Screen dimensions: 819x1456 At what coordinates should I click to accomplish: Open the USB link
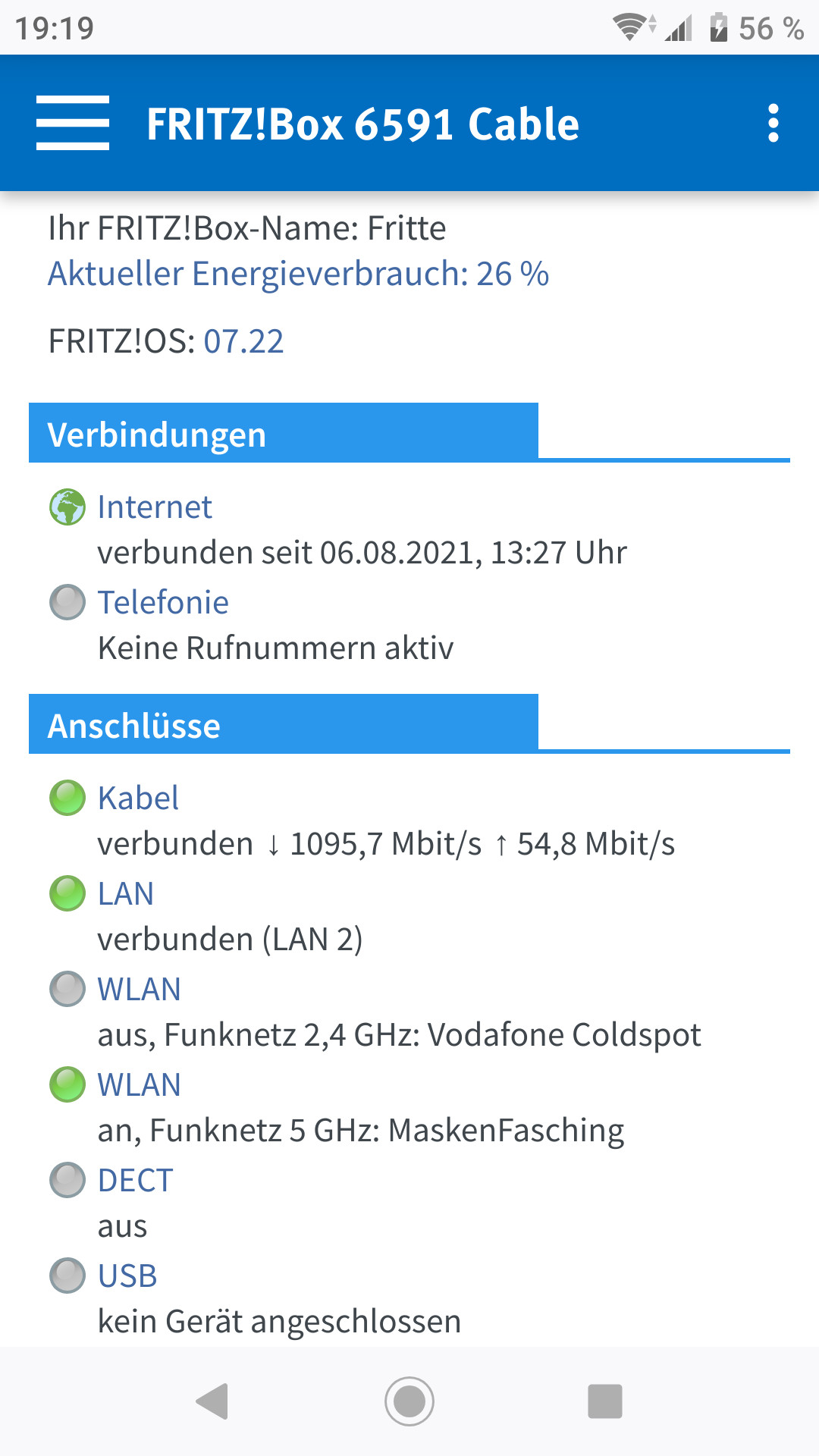pos(127,1276)
